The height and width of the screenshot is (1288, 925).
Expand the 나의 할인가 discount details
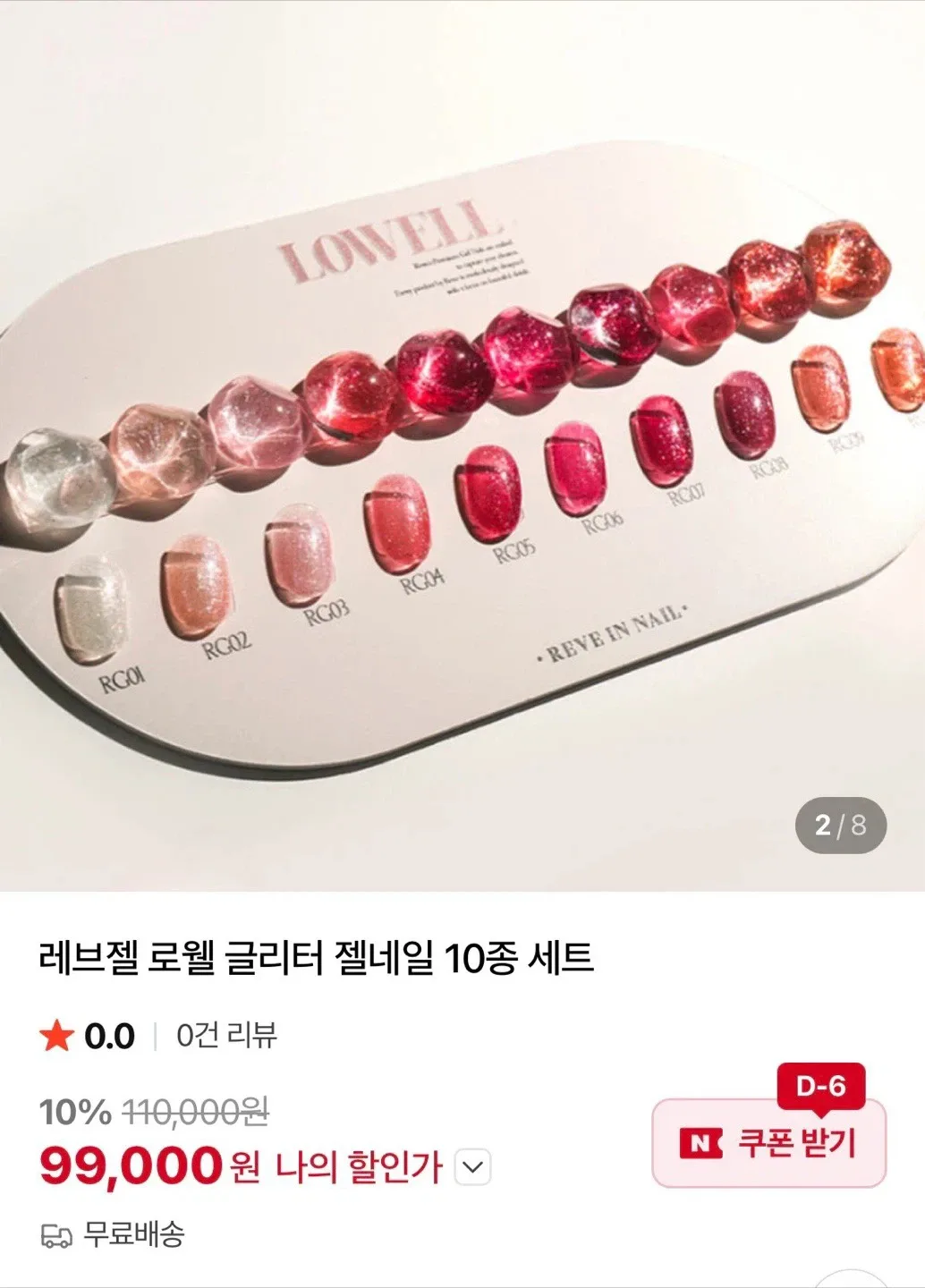(x=473, y=1167)
